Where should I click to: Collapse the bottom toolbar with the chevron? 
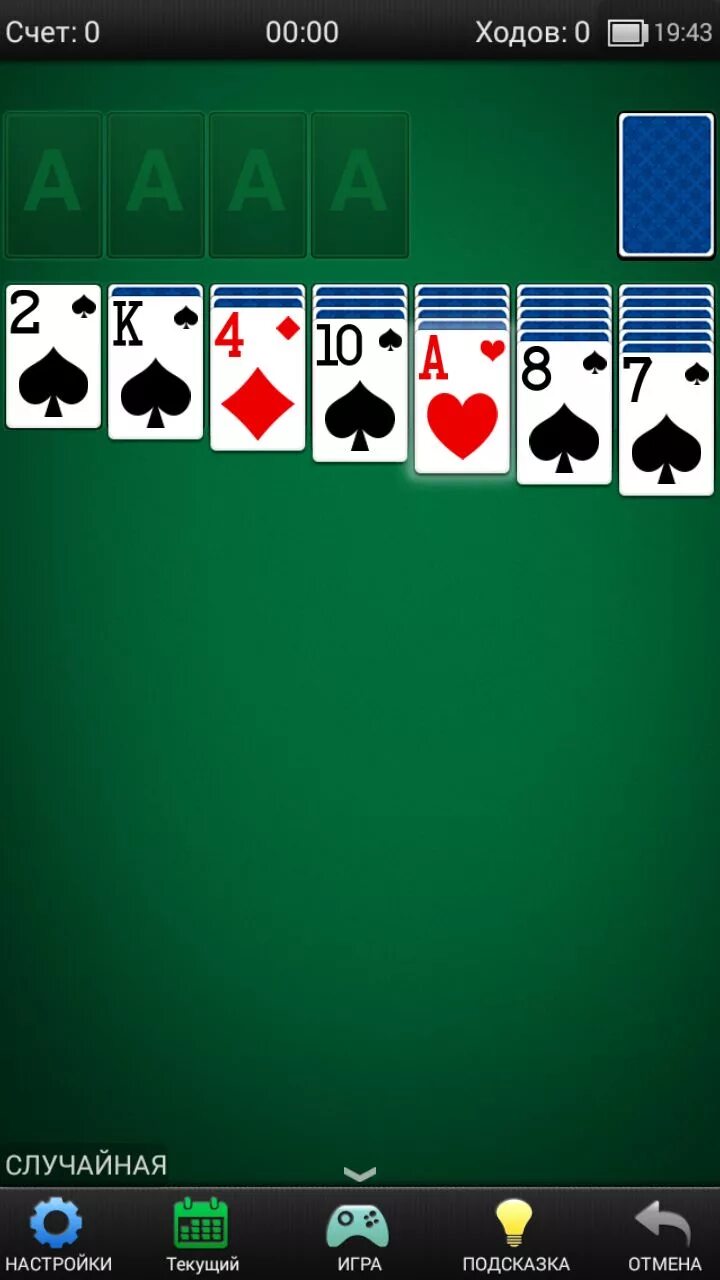[360, 1173]
